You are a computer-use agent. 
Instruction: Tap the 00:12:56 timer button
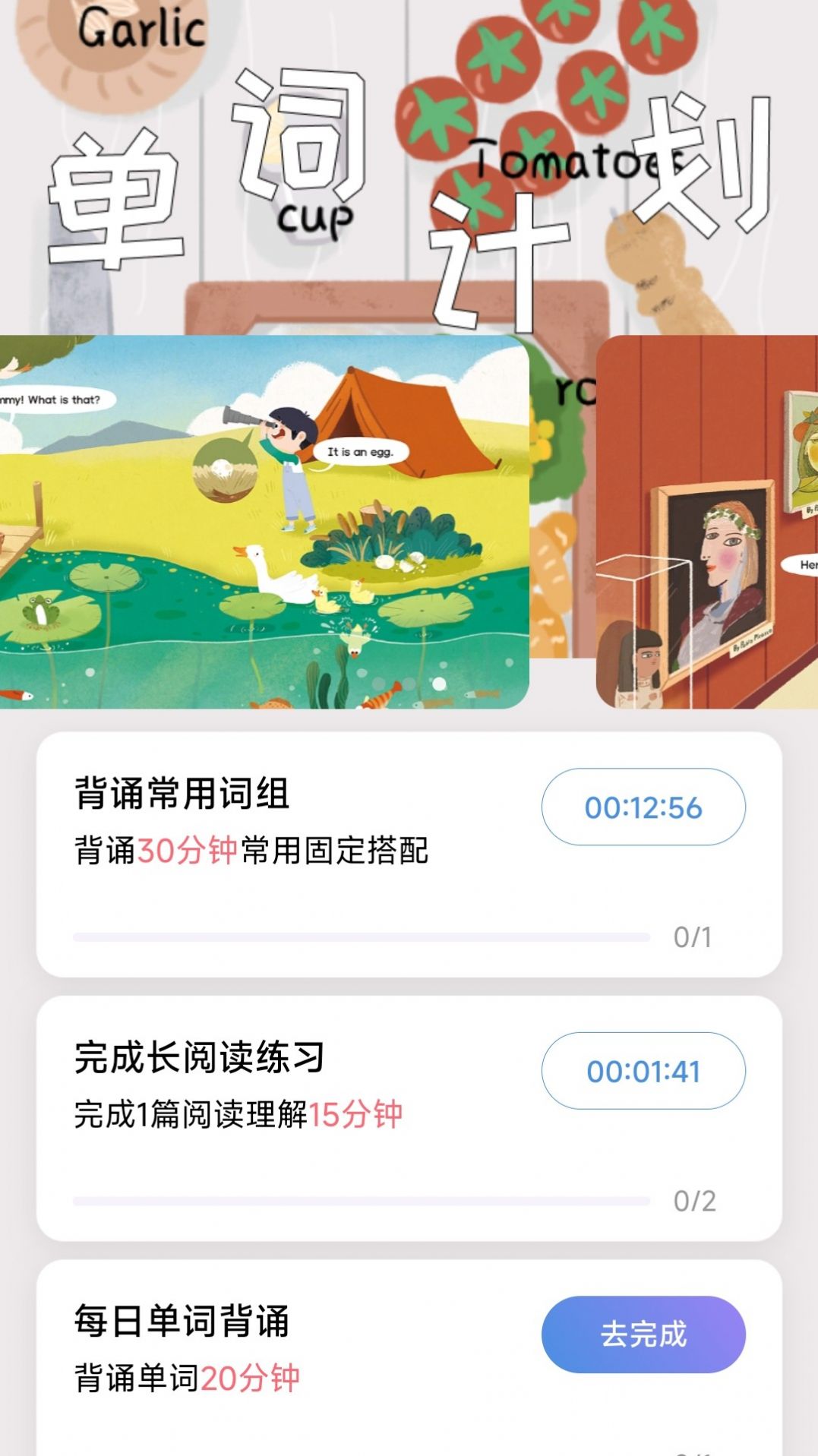(643, 807)
